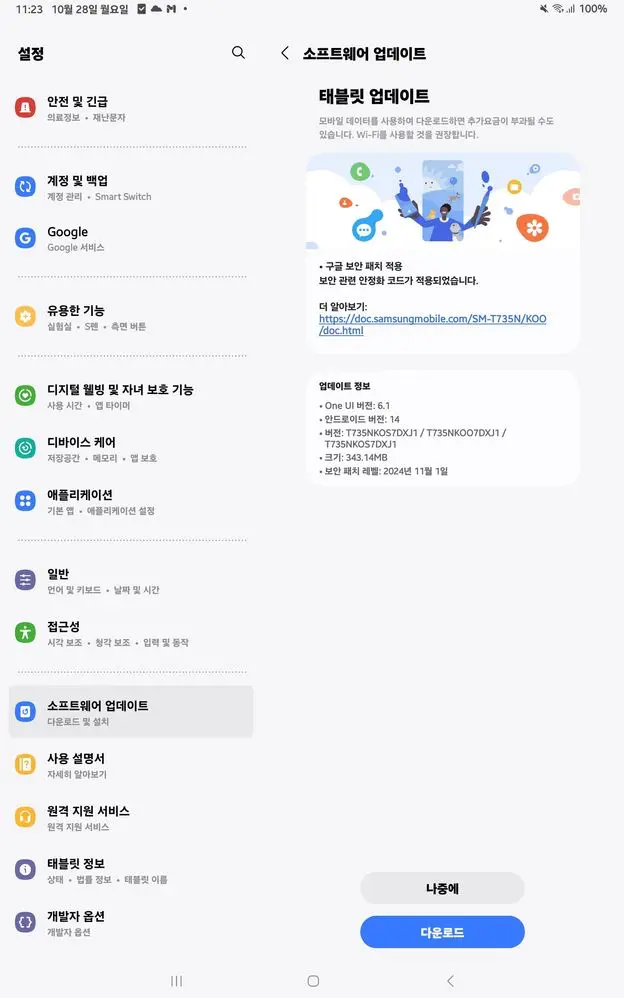624x998 pixels.
Task: Open 개발자 옵션
Action: 130,922
